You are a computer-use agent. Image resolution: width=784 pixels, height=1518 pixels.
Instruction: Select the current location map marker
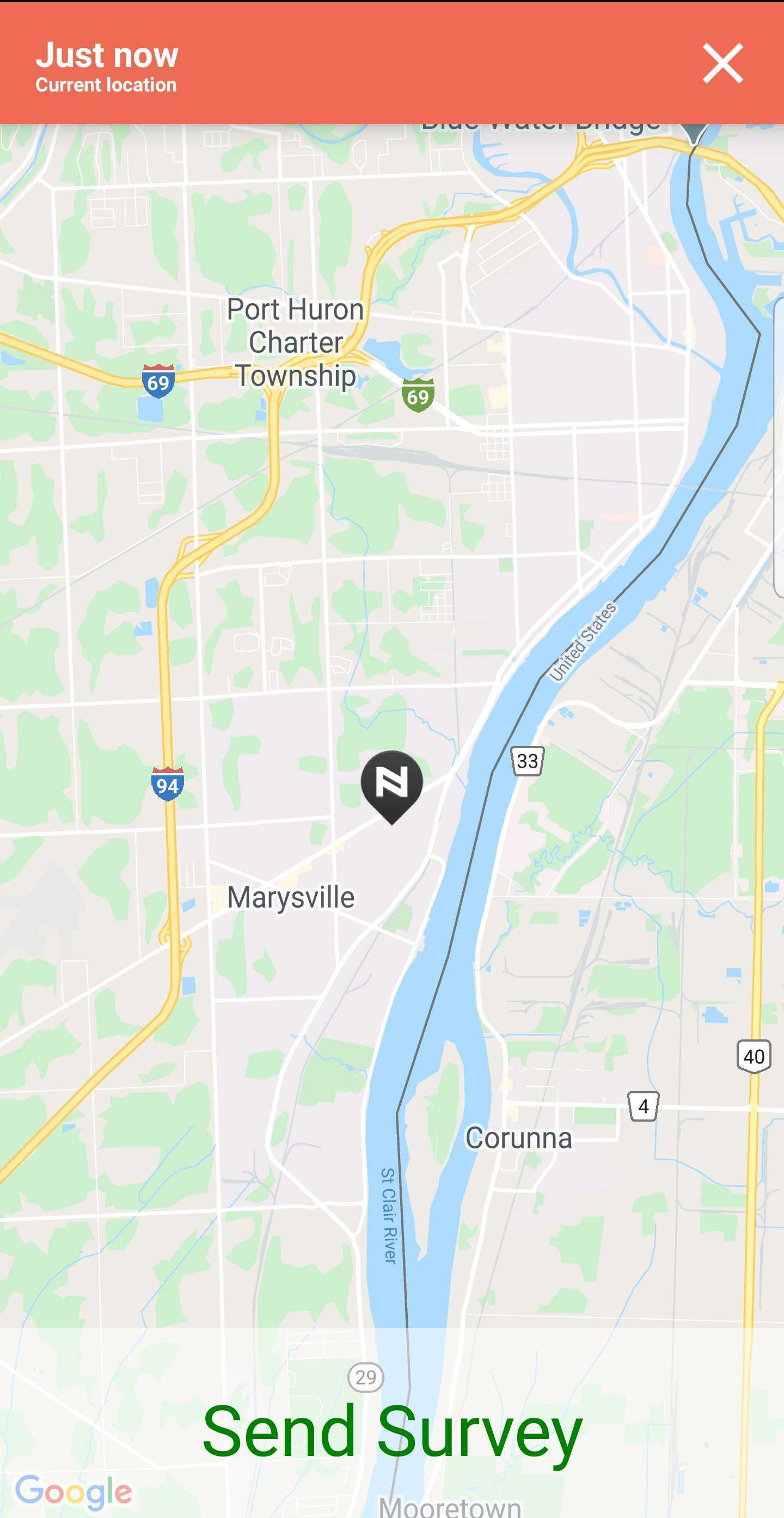[x=391, y=785]
